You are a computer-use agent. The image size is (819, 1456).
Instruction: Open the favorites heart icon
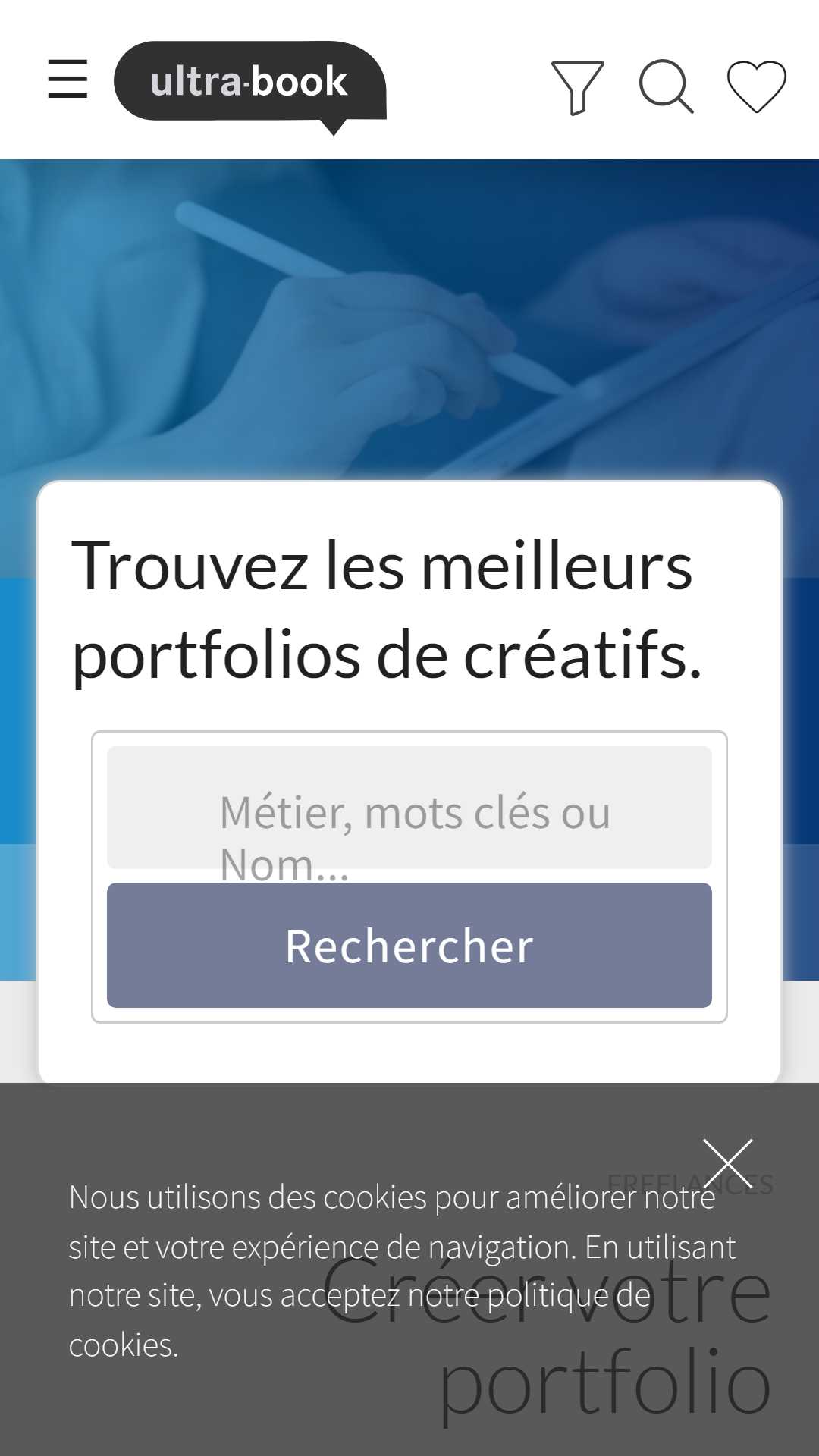756,86
